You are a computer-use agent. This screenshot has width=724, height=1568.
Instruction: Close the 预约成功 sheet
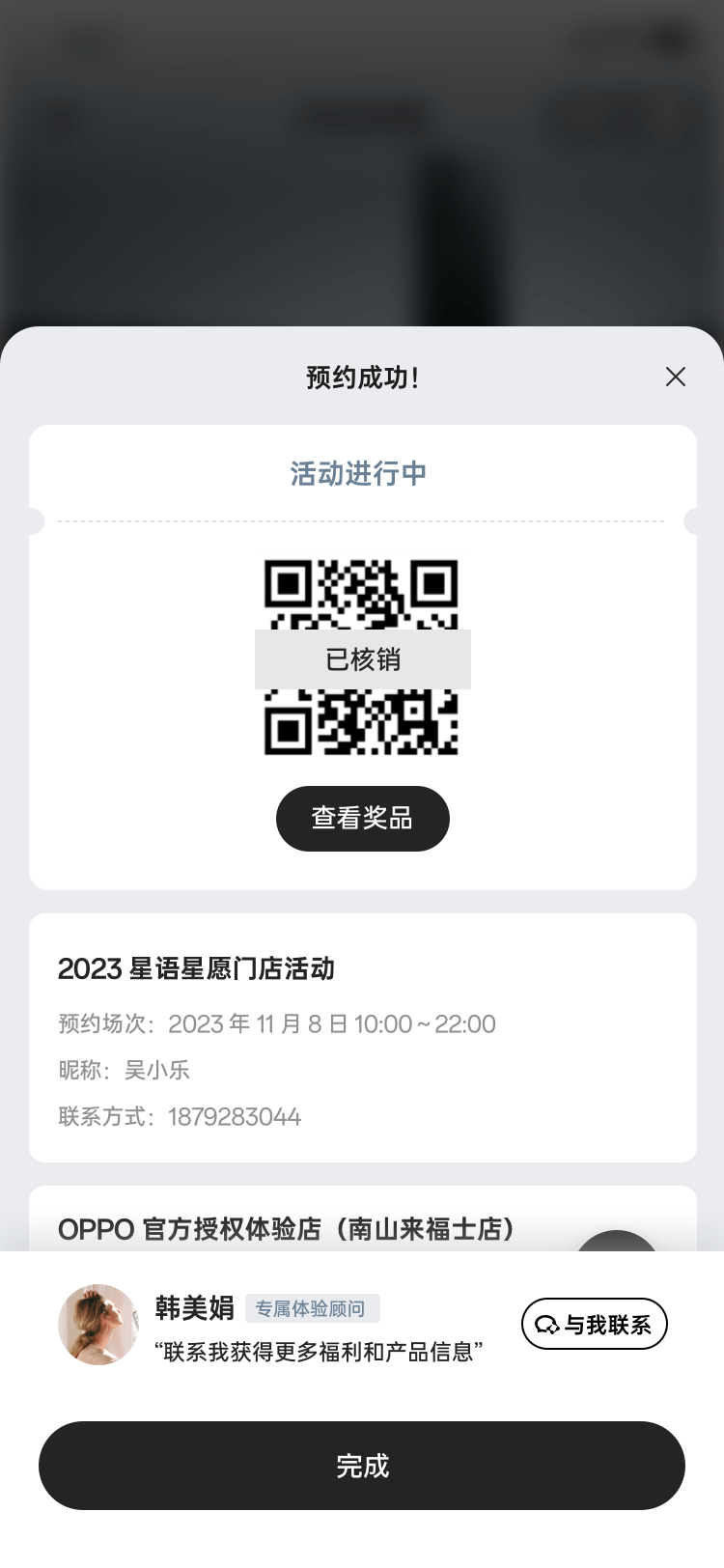pyautogui.click(x=676, y=377)
